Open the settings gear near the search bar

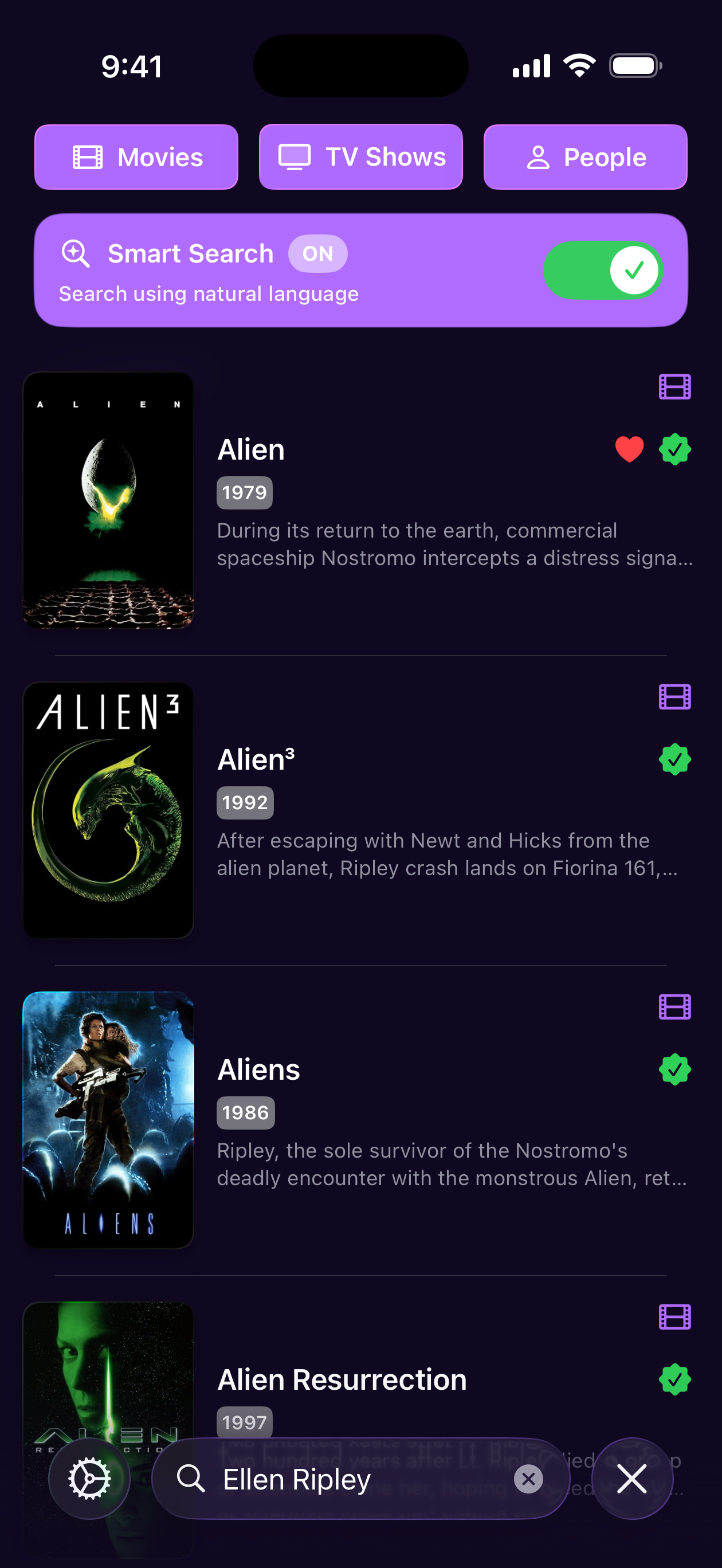point(89,1479)
